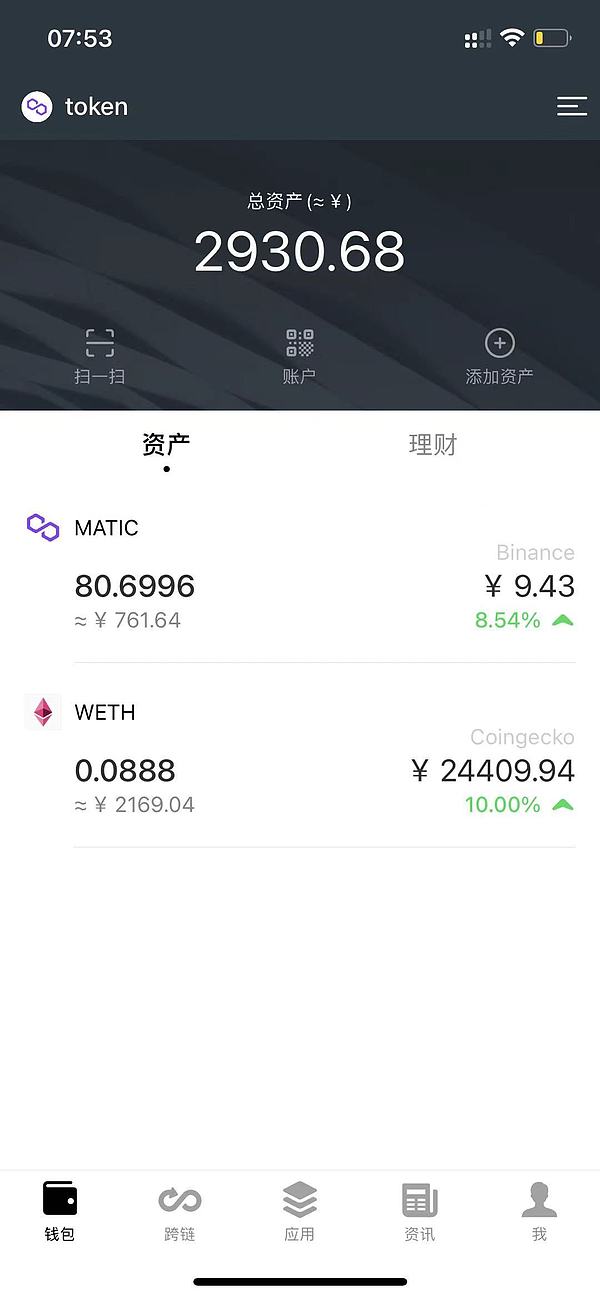Open 账户 QR code
Screen dimensions: 600x1298
tap(299, 356)
